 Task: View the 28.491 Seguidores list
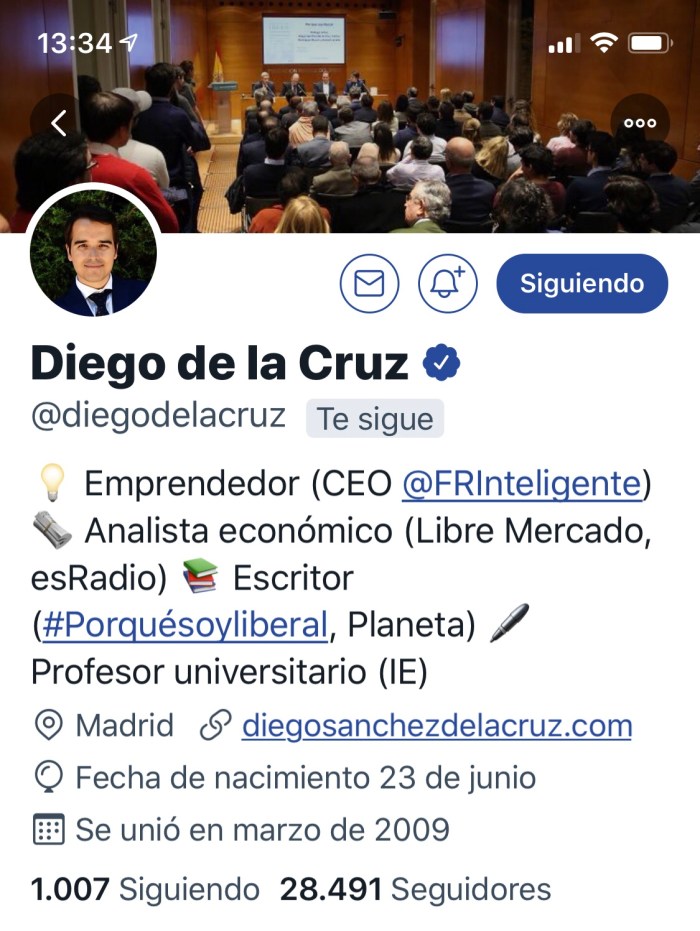(415, 888)
